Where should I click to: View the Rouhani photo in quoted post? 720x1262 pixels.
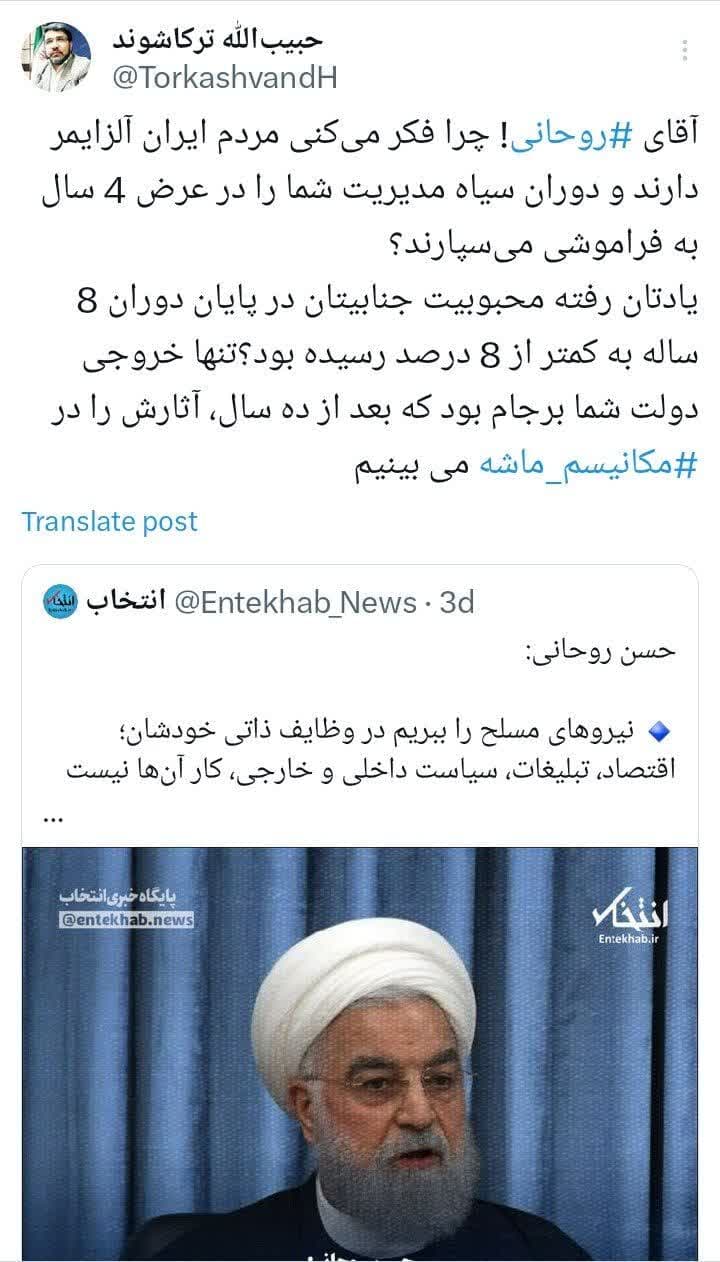pyautogui.click(x=360, y=1050)
